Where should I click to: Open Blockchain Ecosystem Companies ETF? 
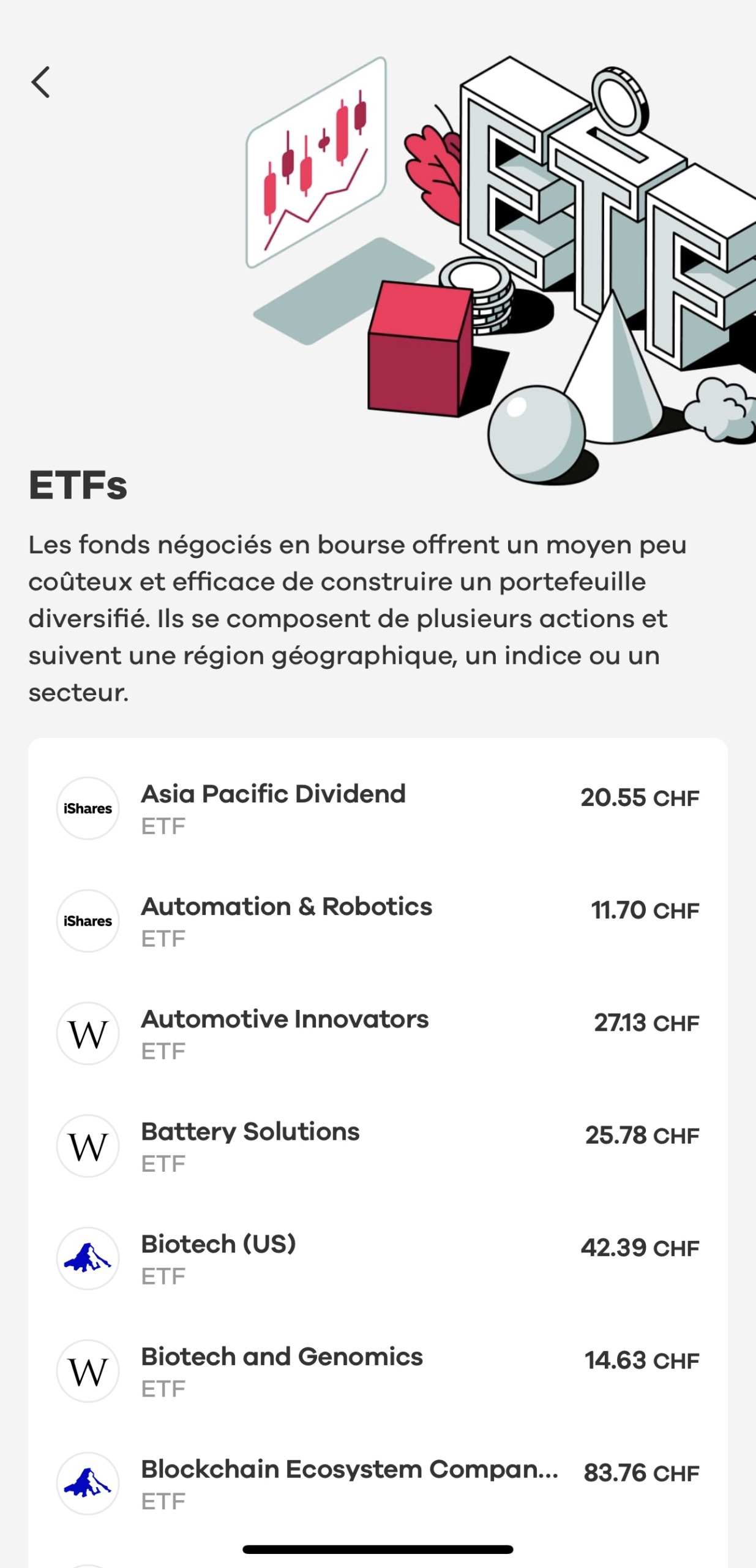(x=378, y=1484)
